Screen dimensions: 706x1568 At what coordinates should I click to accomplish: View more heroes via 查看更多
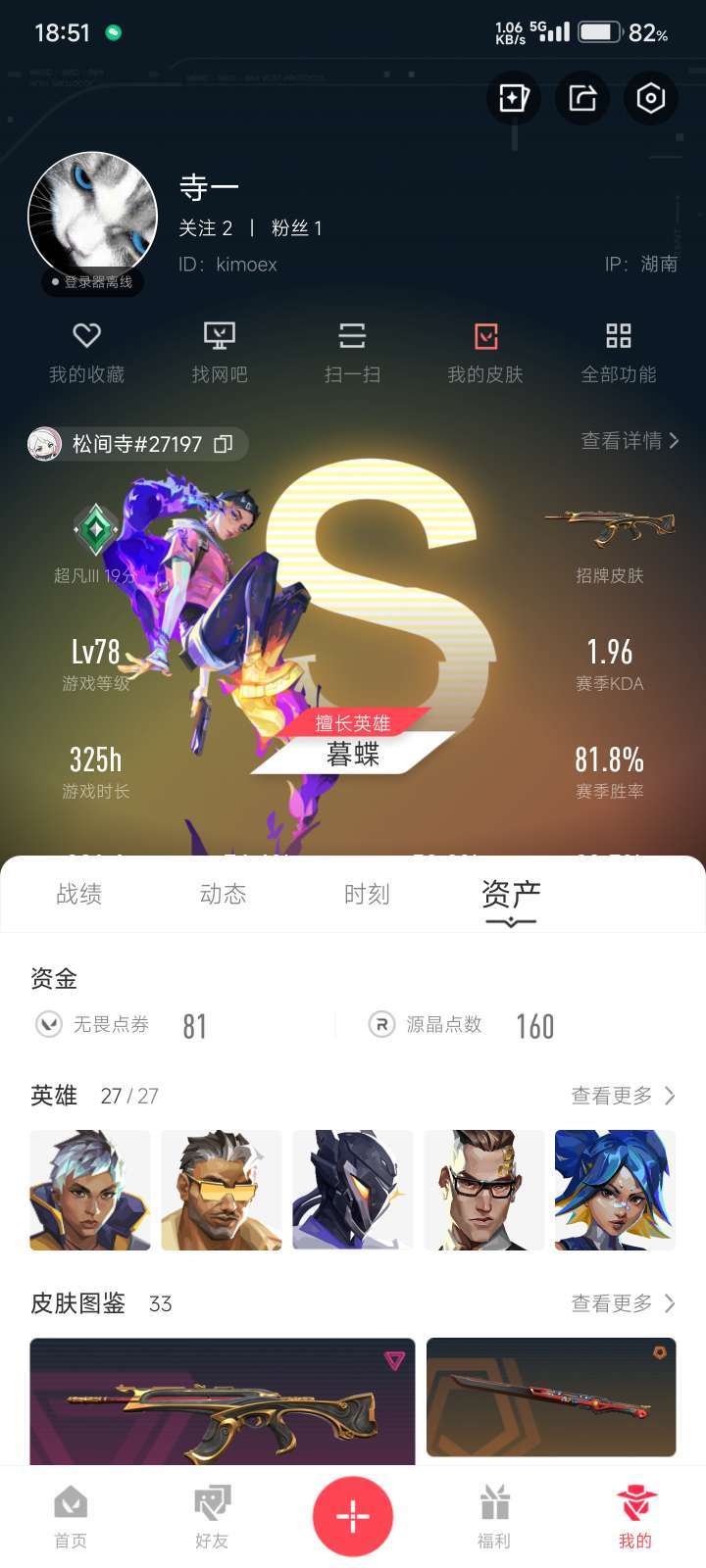[x=624, y=1096]
